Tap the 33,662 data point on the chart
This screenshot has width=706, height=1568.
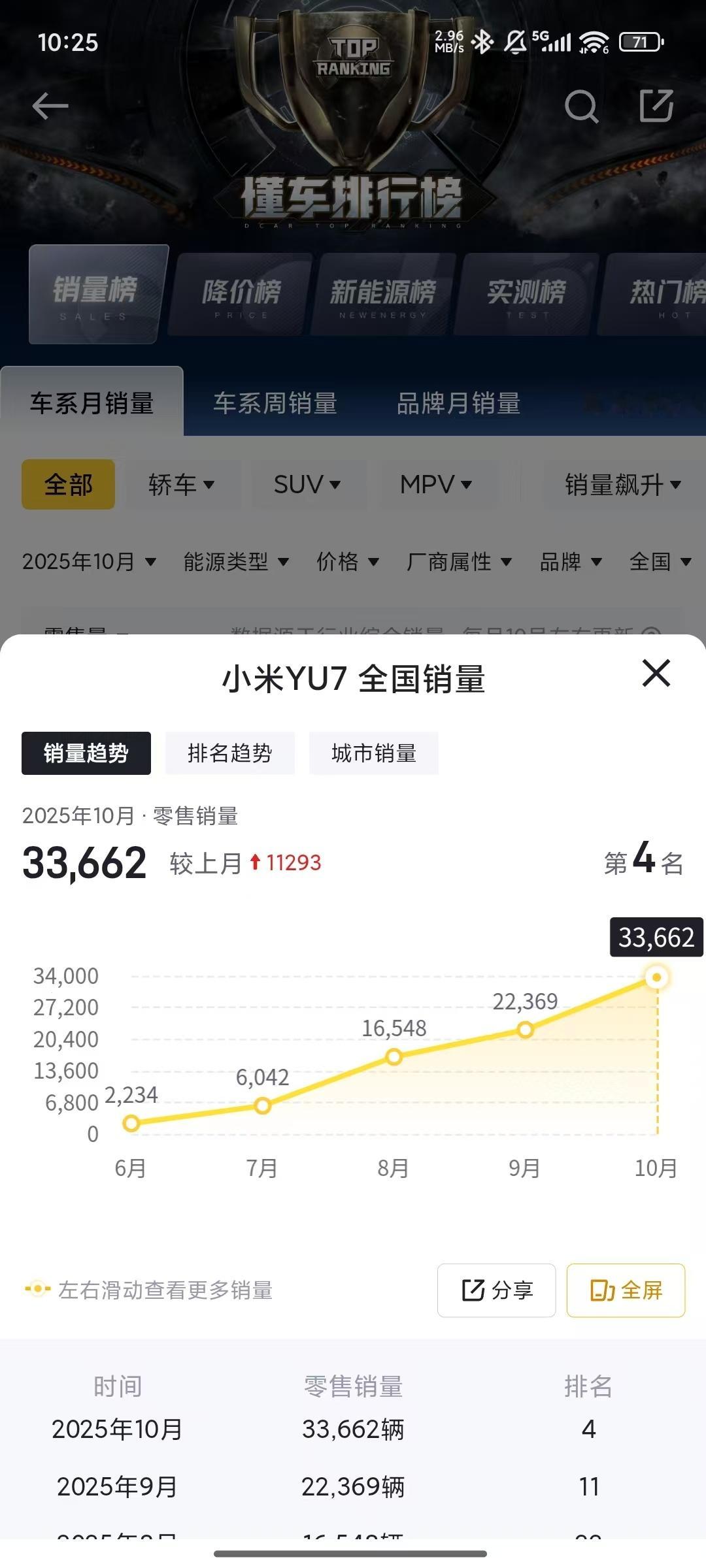point(657,977)
